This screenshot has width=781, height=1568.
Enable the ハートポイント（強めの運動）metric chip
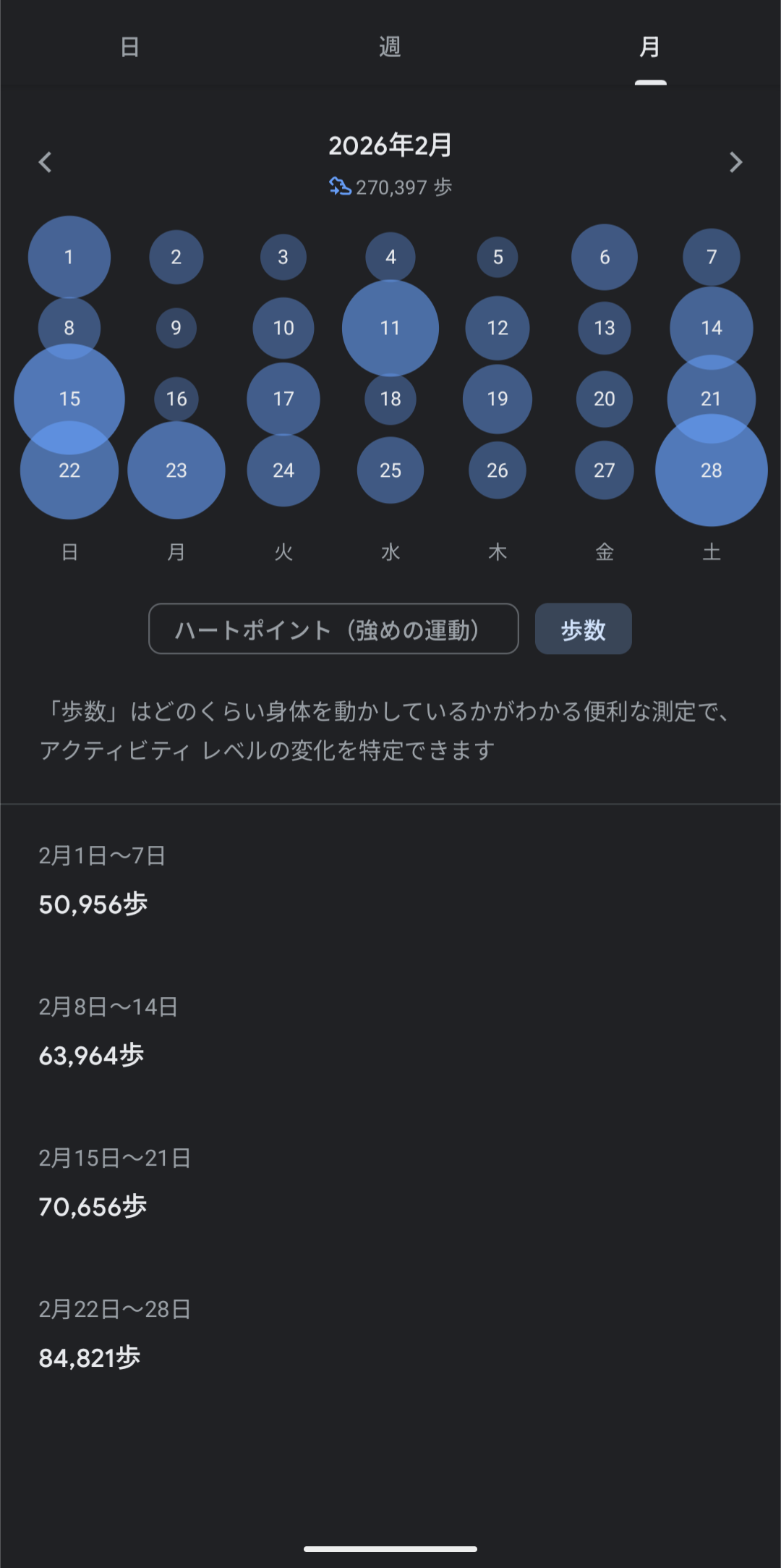333,629
